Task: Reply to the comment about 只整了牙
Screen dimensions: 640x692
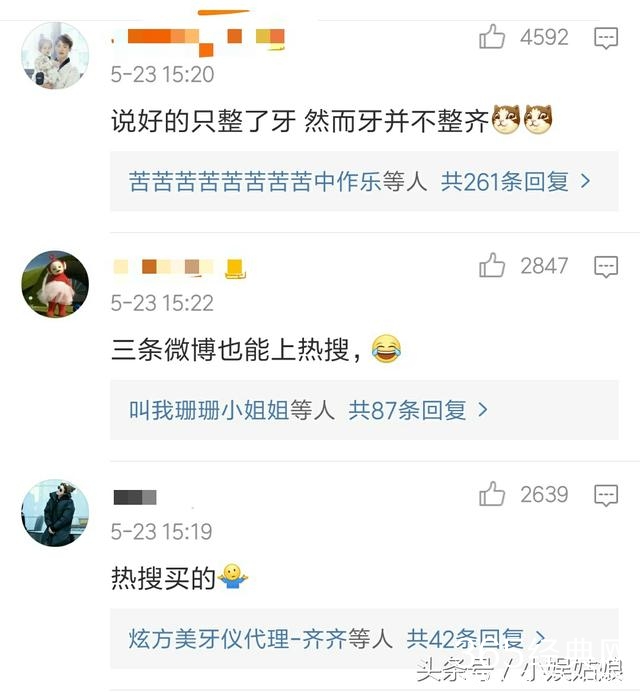Action: pyautogui.click(x=606, y=38)
